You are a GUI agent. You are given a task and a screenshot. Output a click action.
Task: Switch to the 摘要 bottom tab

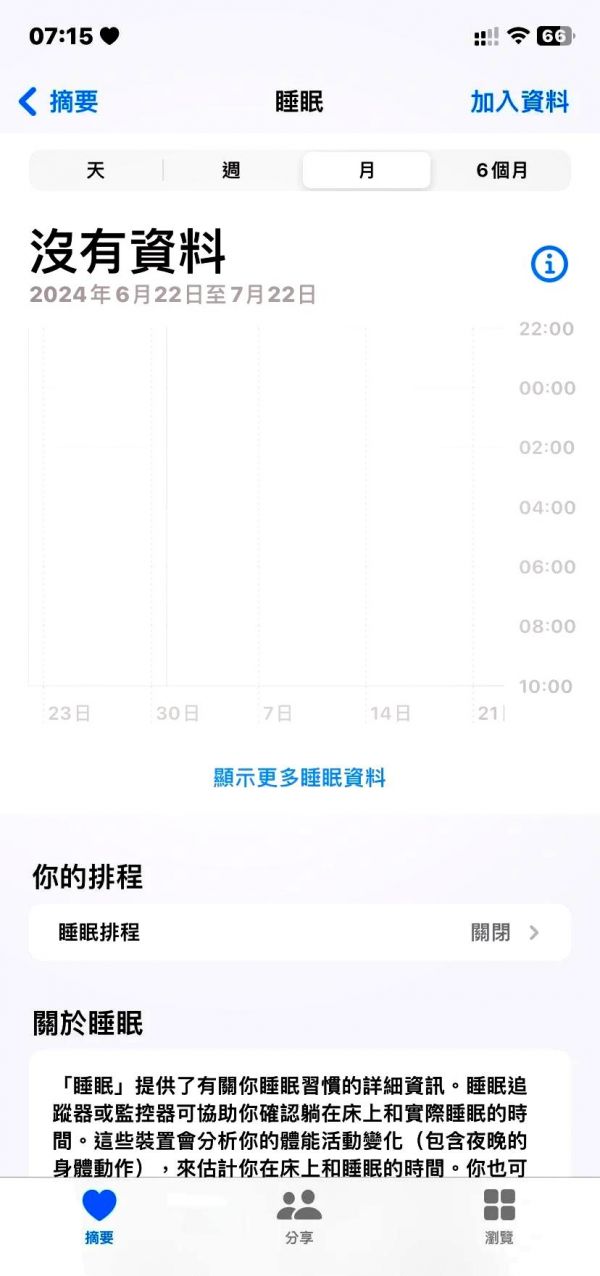coord(99,1215)
